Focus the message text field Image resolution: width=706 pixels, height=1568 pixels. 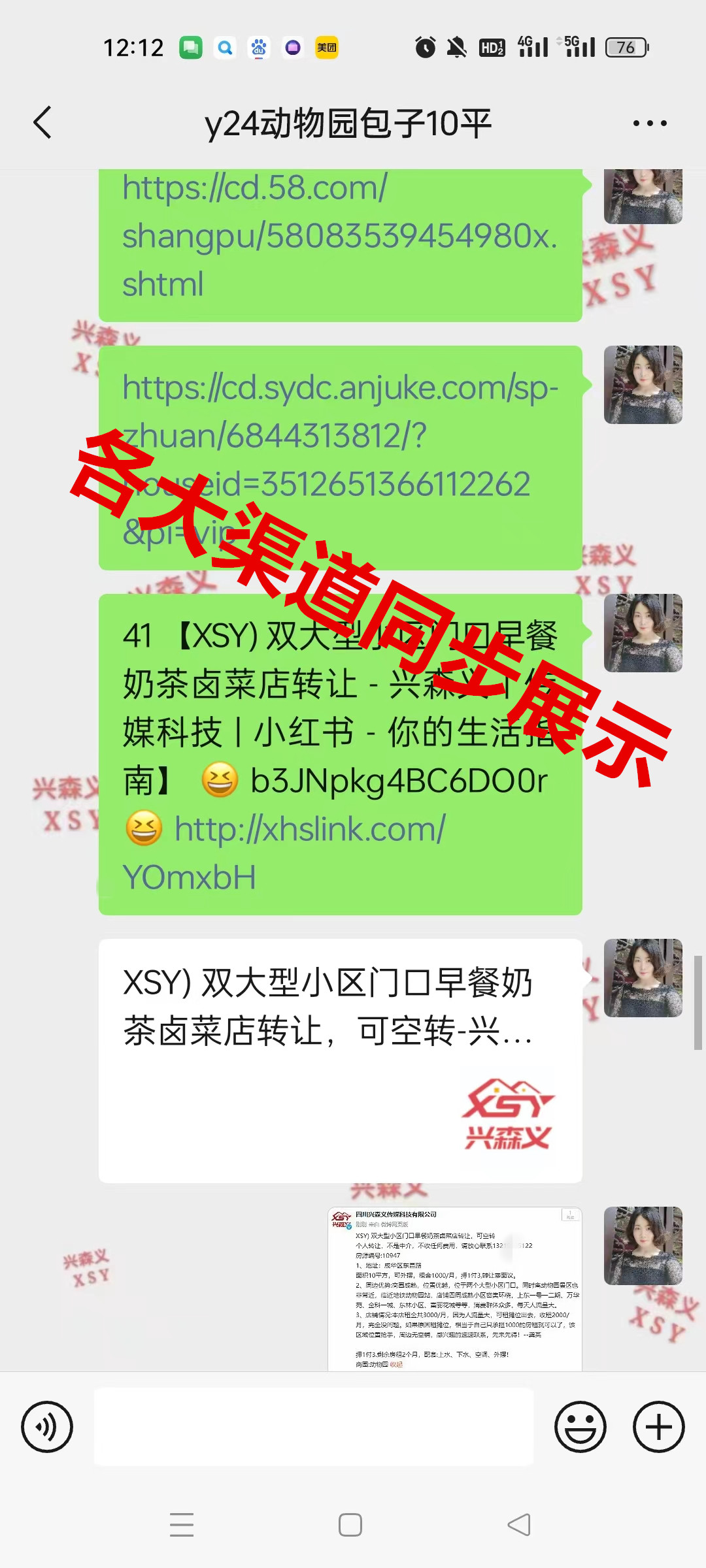click(314, 1427)
